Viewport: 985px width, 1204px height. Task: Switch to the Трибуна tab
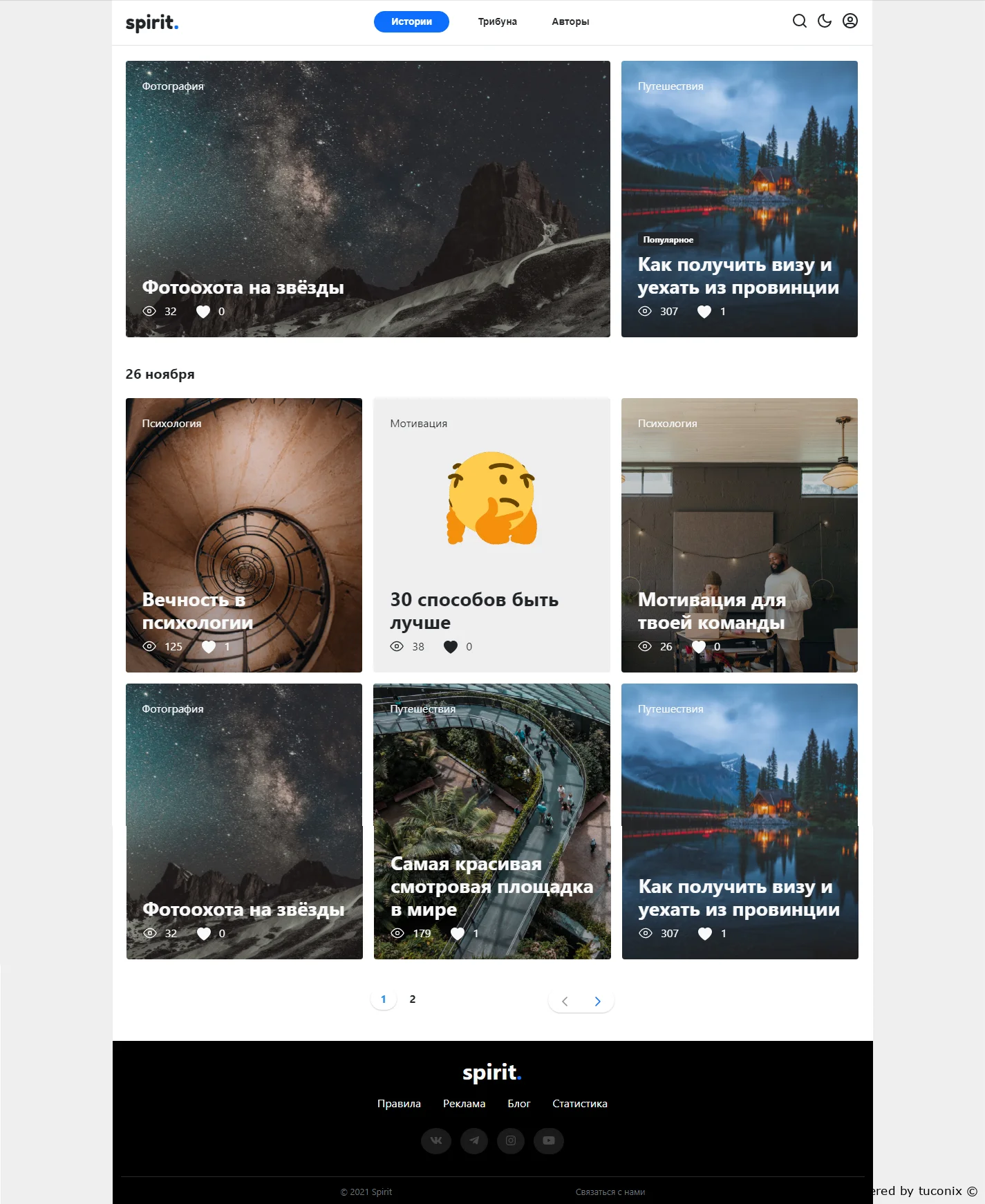(497, 21)
